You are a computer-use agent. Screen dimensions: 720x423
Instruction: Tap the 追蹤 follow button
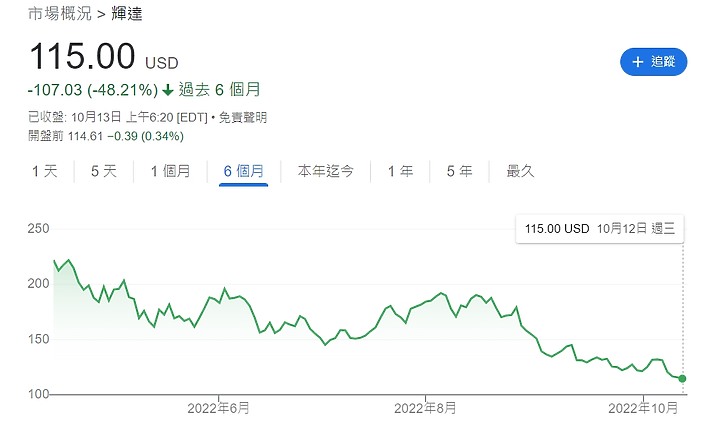click(653, 62)
